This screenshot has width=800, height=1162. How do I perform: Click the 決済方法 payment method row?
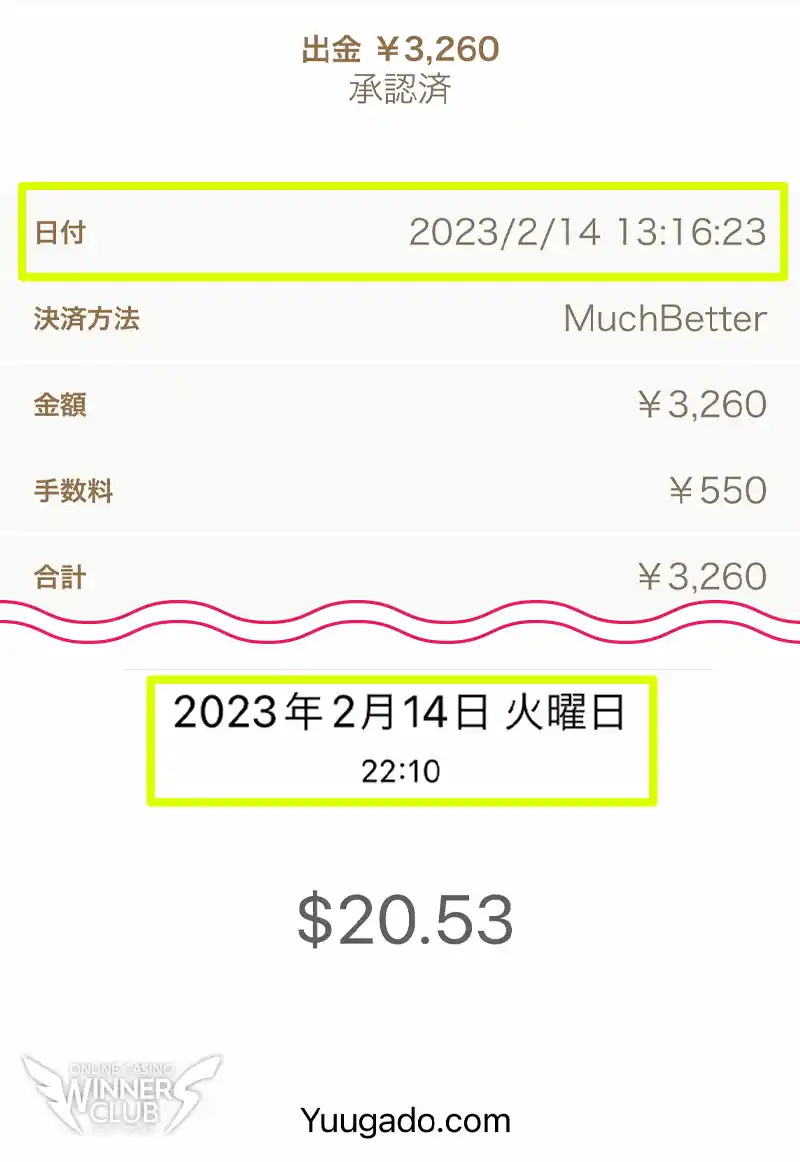[x=400, y=318]
